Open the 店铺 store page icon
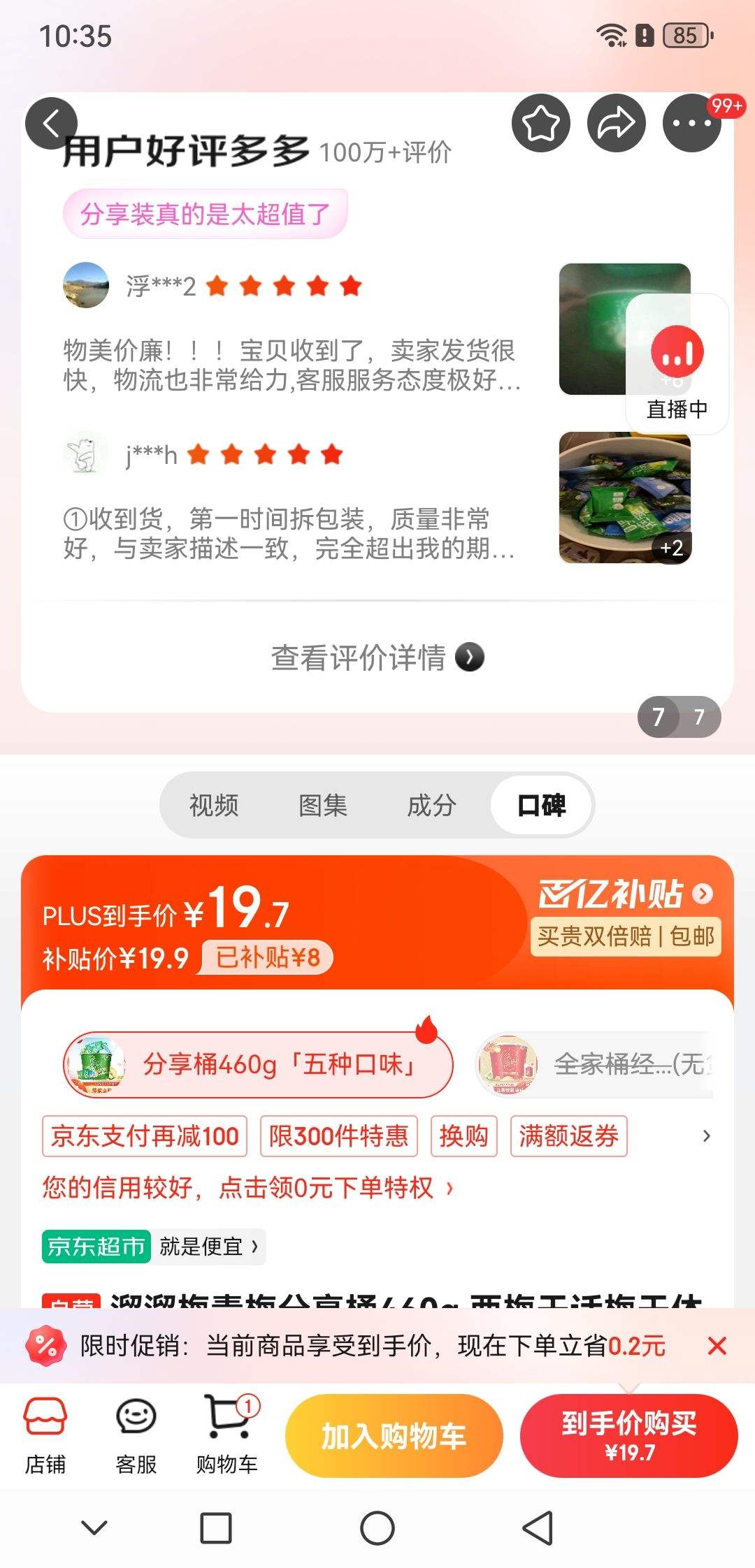Screen dimensions: 755x1568 tap(45, 1434)
